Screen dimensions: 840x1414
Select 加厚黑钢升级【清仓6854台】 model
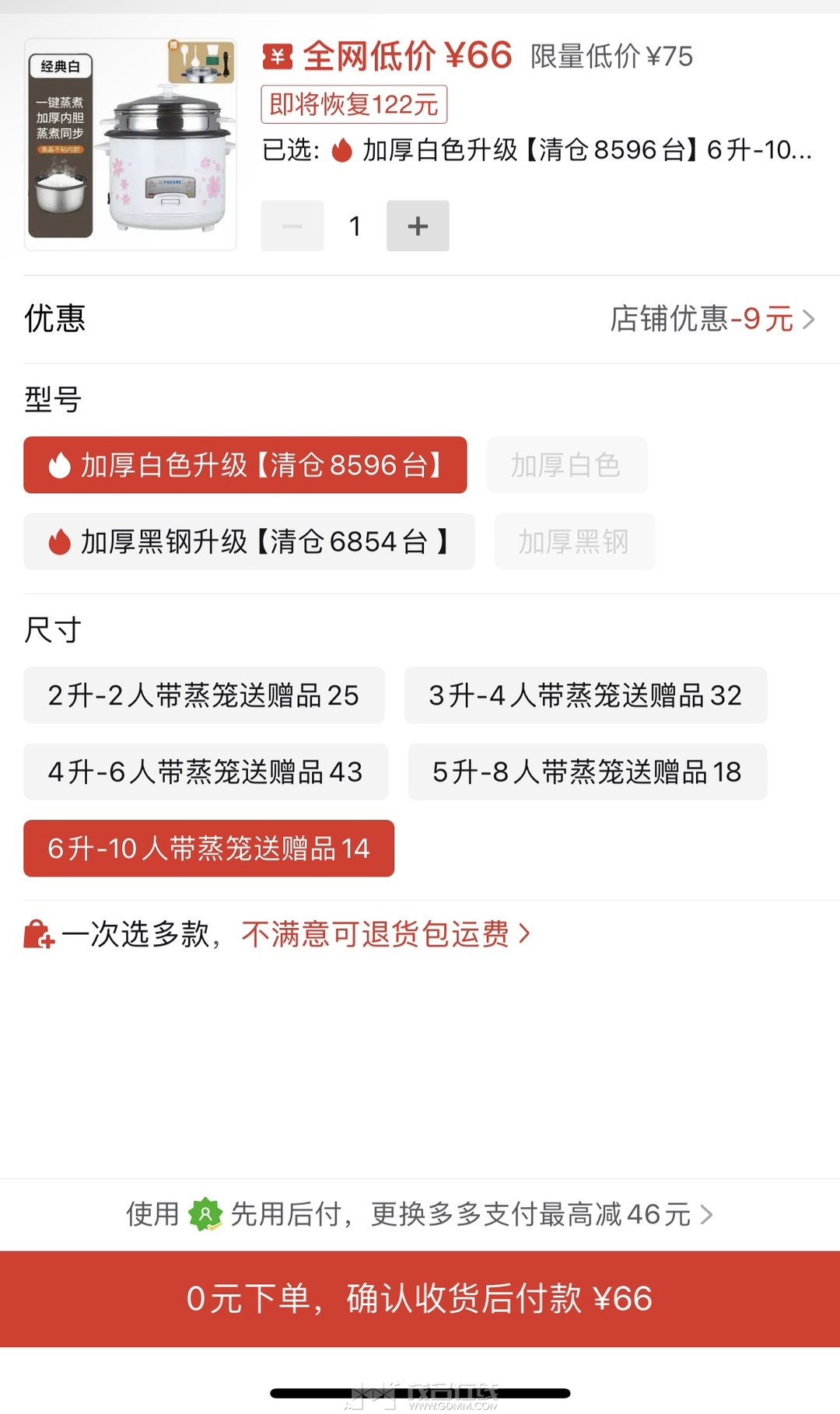click(249, 542)
